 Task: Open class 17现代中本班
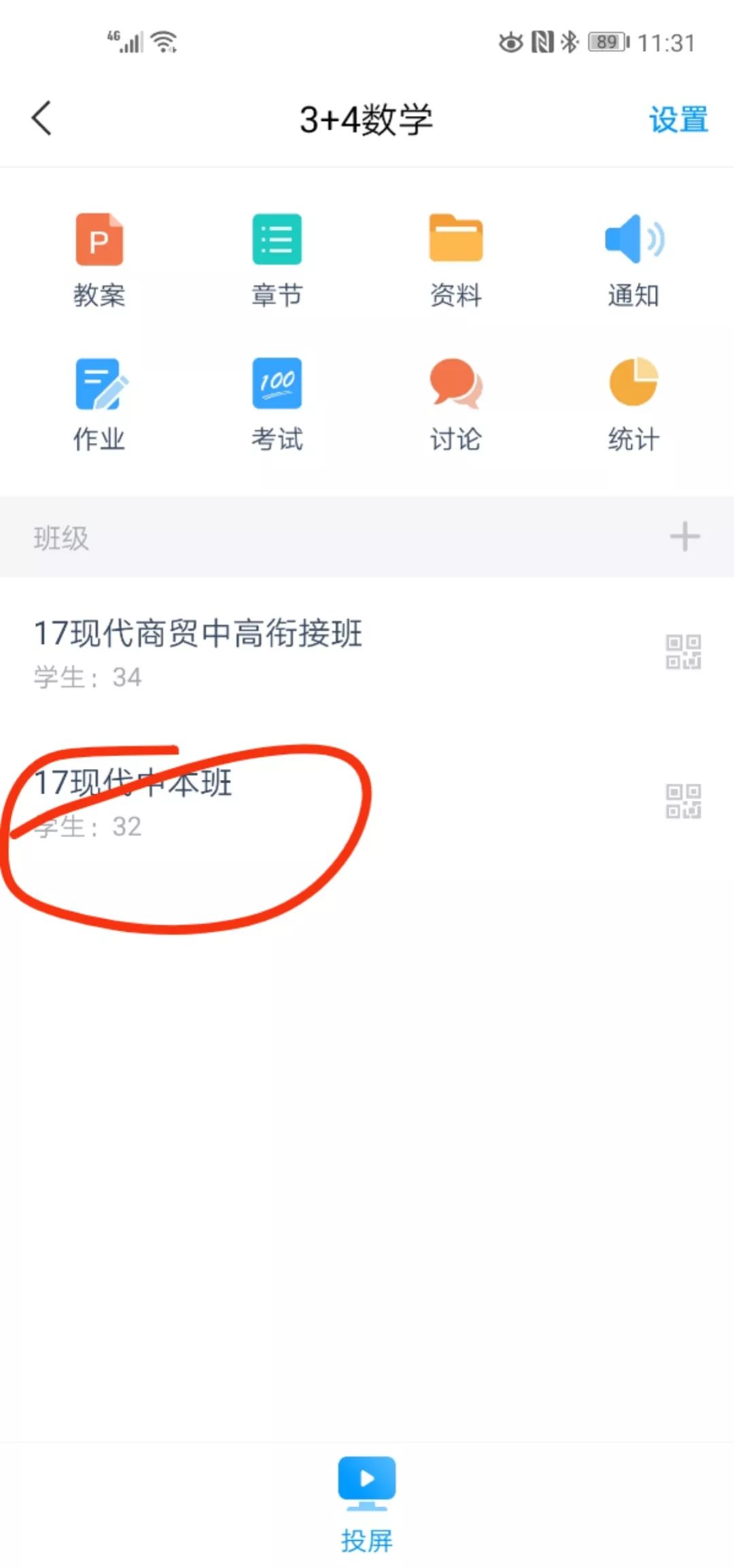[x=133, y=800]
